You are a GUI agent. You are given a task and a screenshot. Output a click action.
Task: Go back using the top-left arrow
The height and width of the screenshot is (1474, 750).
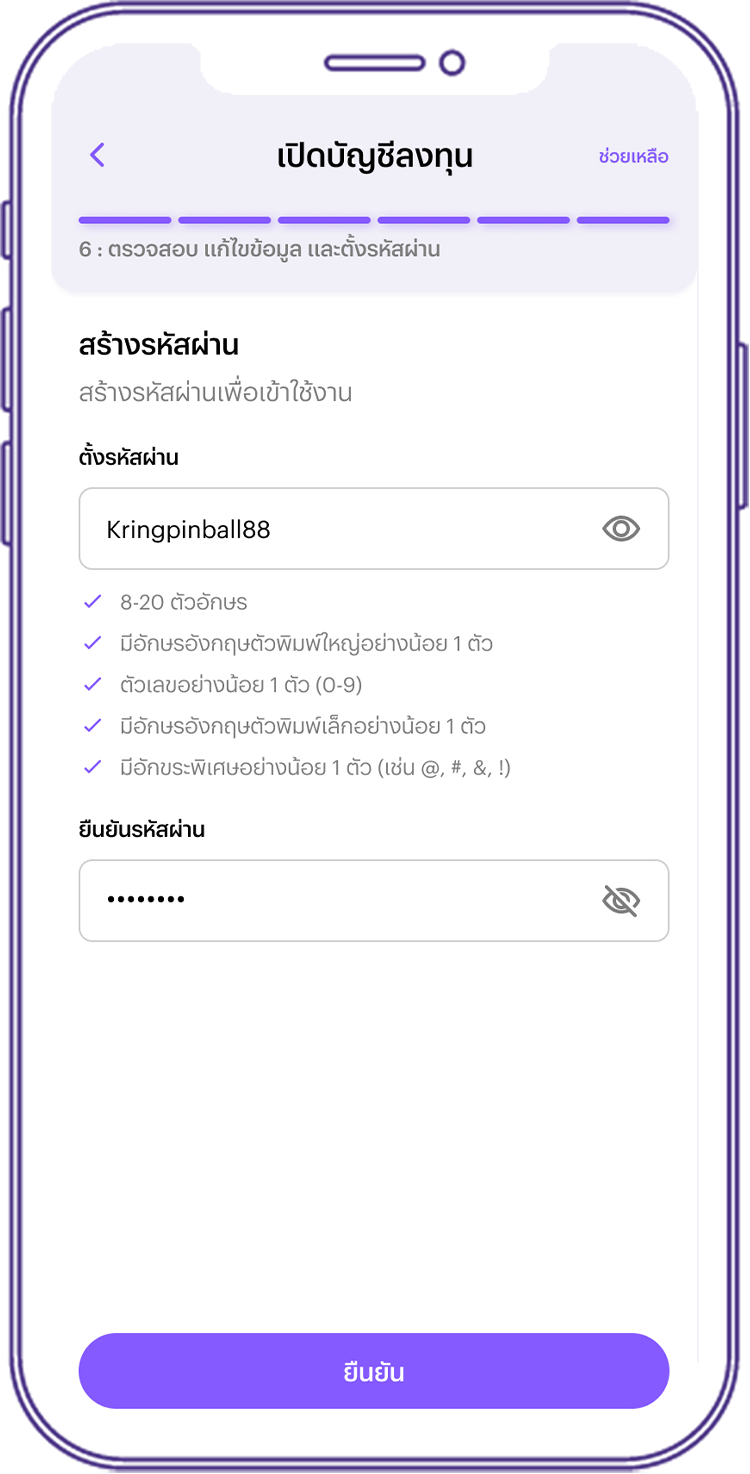(x=97, y=155)
